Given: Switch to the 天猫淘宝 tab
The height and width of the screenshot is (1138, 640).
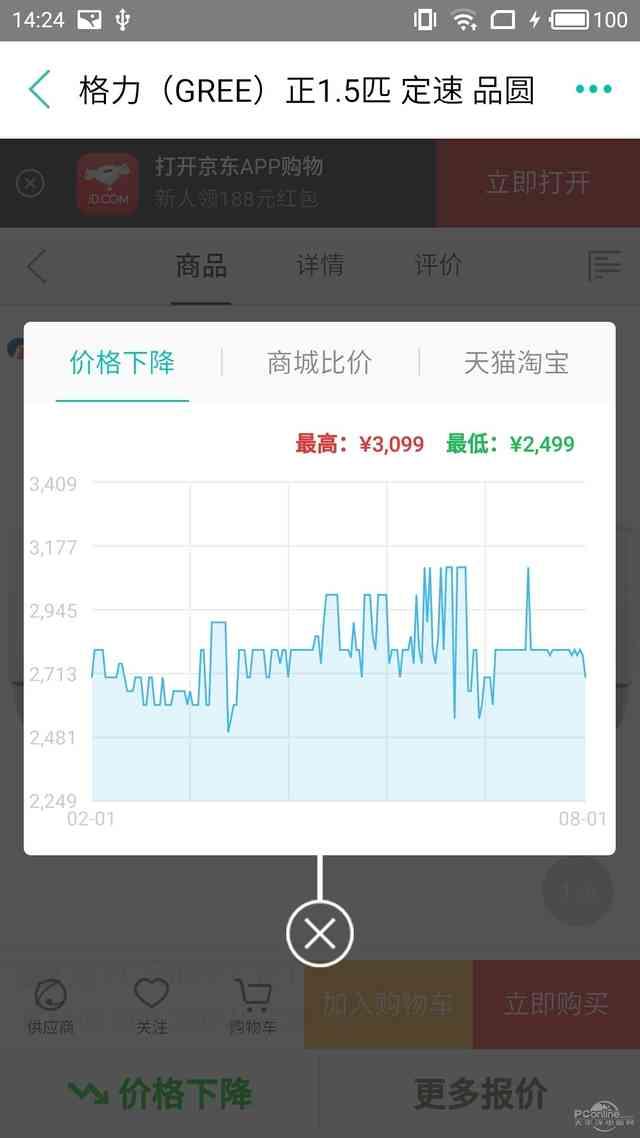Looking at the screenshot, I should pos(517,362).
